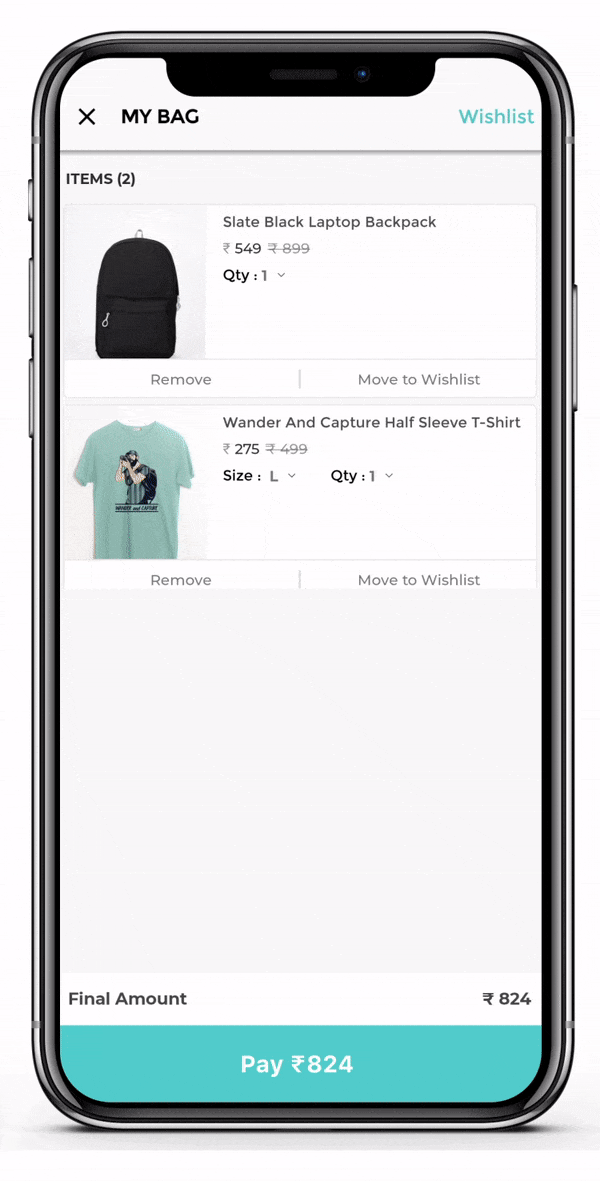The width and height of the screenshot is (600, 1181).
Task: Move the Laptop Backpack to Wishlist
Action: point(418,379)
